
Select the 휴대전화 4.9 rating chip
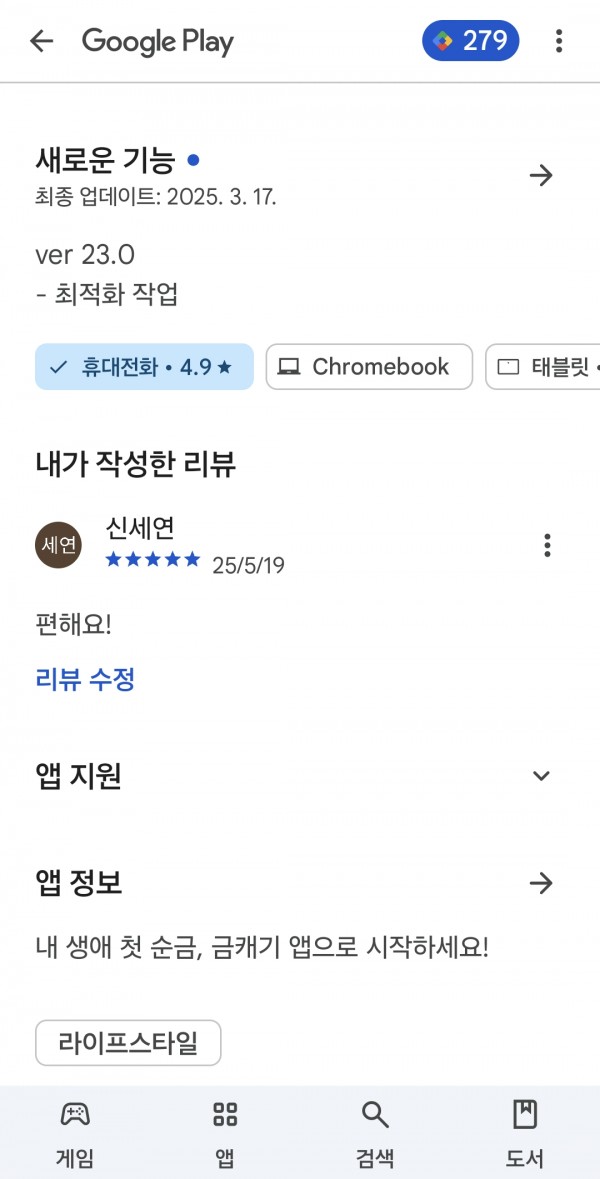click(144, 367)
